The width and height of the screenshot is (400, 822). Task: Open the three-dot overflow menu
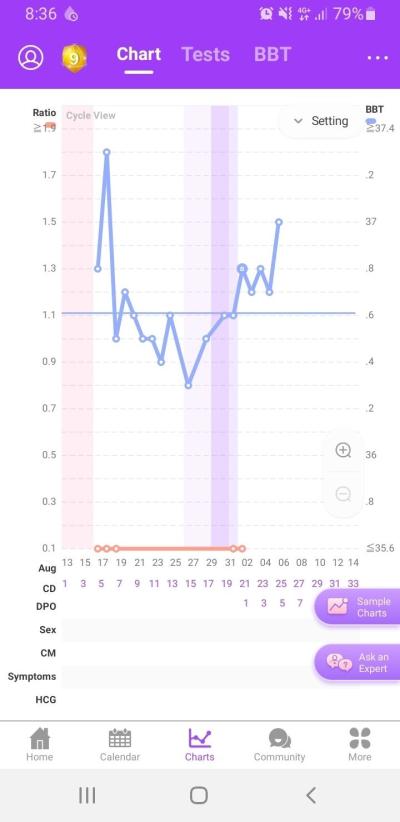point(377,58)
